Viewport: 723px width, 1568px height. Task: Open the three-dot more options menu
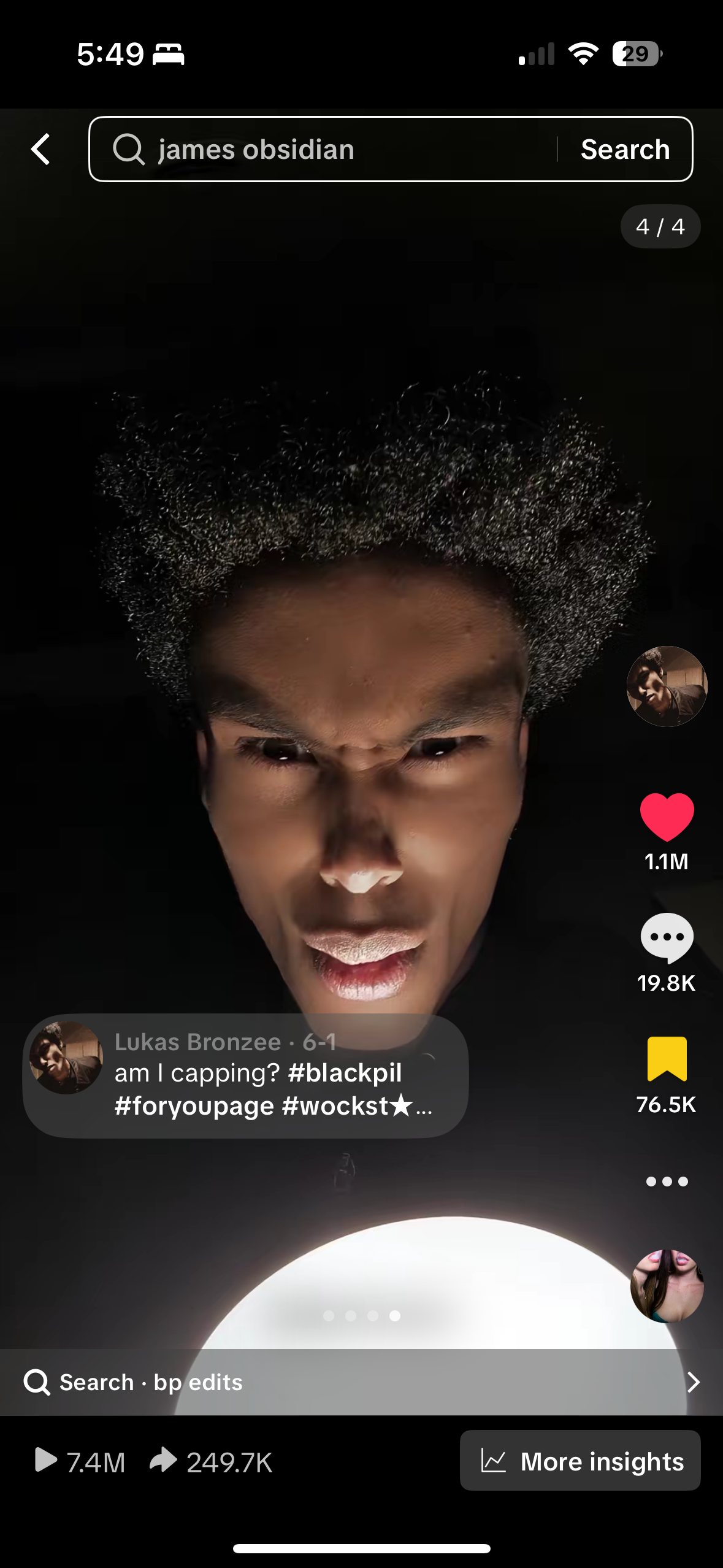click(667, 1182)
